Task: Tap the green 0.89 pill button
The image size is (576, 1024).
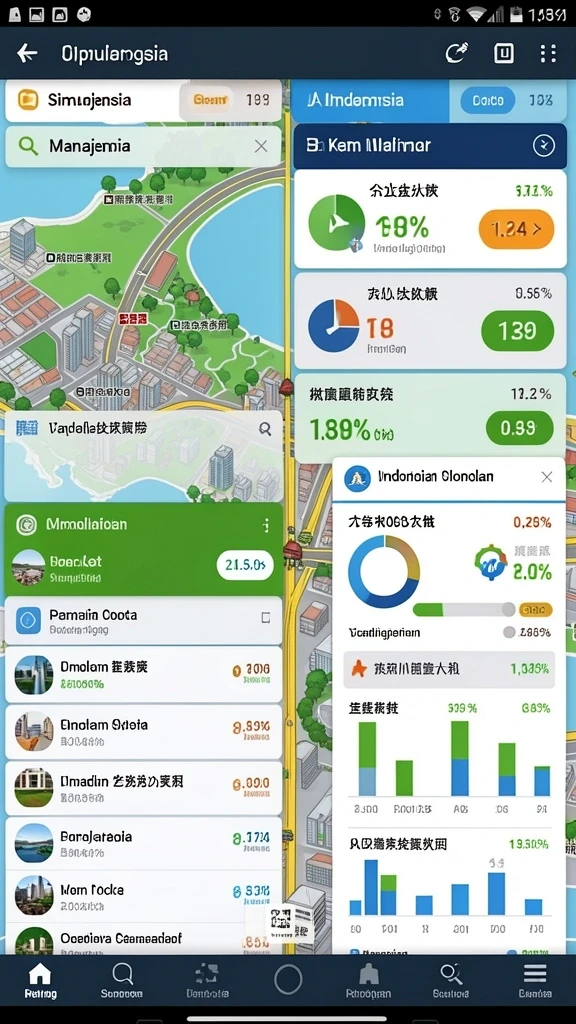Action: (520, 428)
